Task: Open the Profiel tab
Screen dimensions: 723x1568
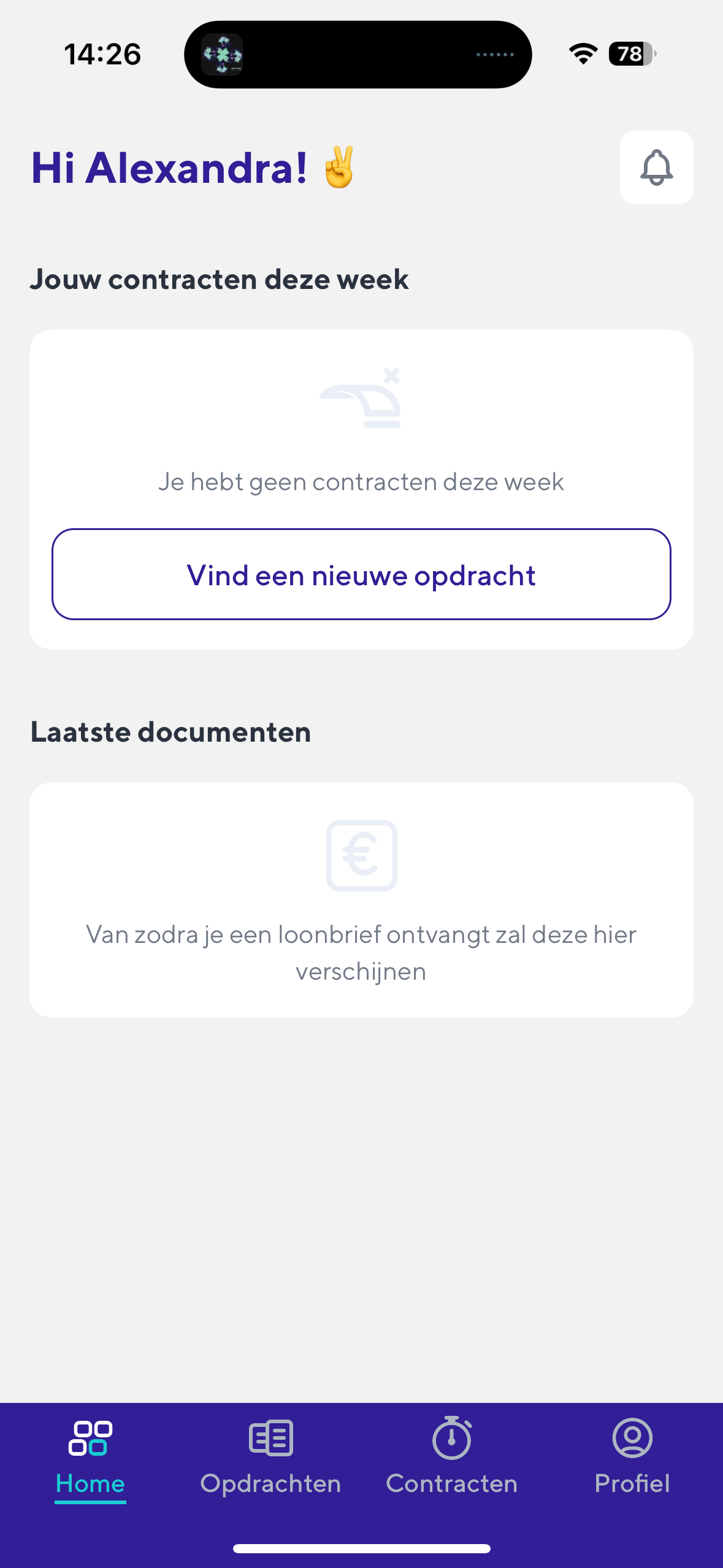Action: point(632,1458)
